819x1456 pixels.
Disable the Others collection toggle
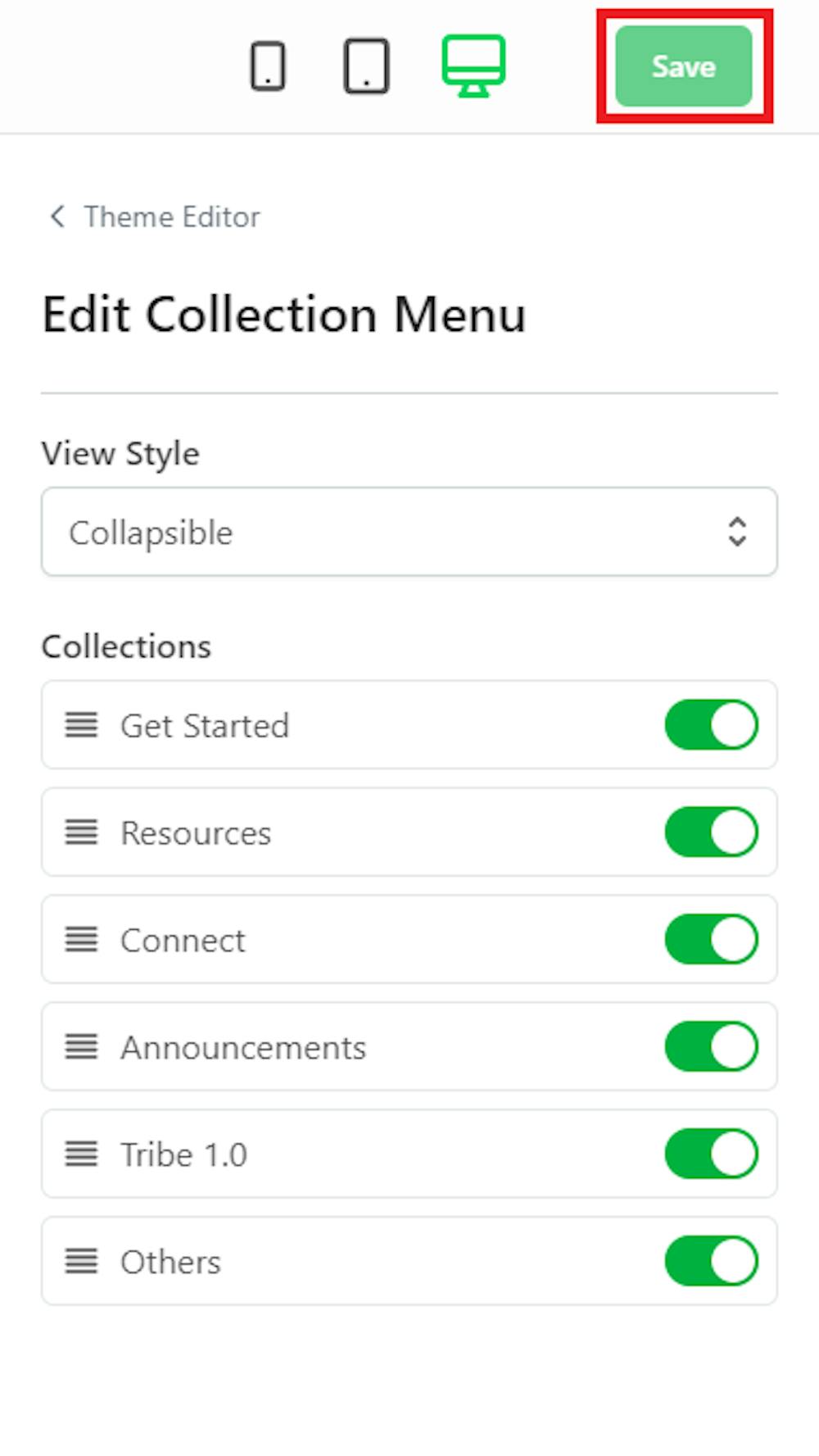click(x=711, y=1261)
